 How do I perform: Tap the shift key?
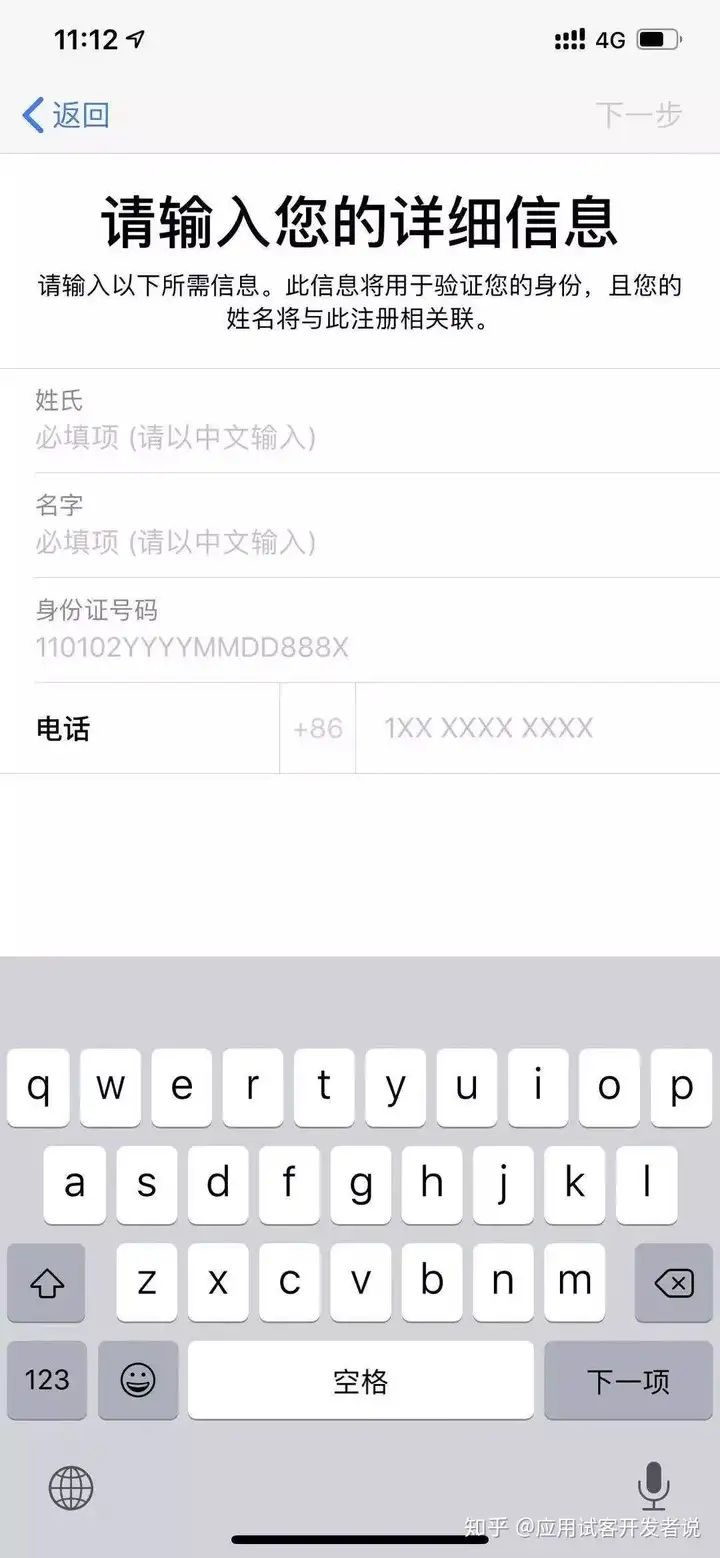coord(47,1282)
